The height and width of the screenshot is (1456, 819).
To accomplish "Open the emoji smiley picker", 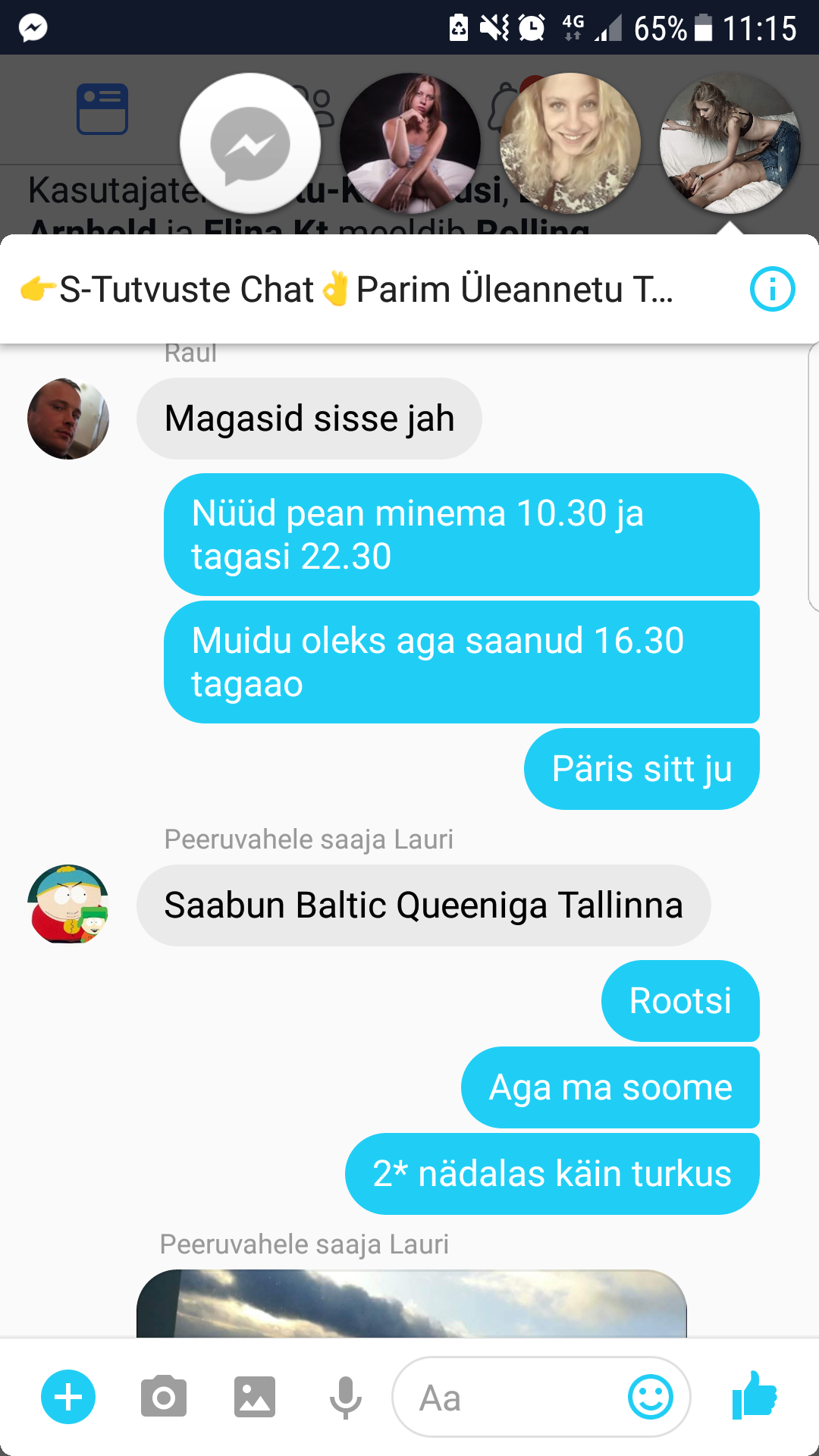I will coord(651,1397).
